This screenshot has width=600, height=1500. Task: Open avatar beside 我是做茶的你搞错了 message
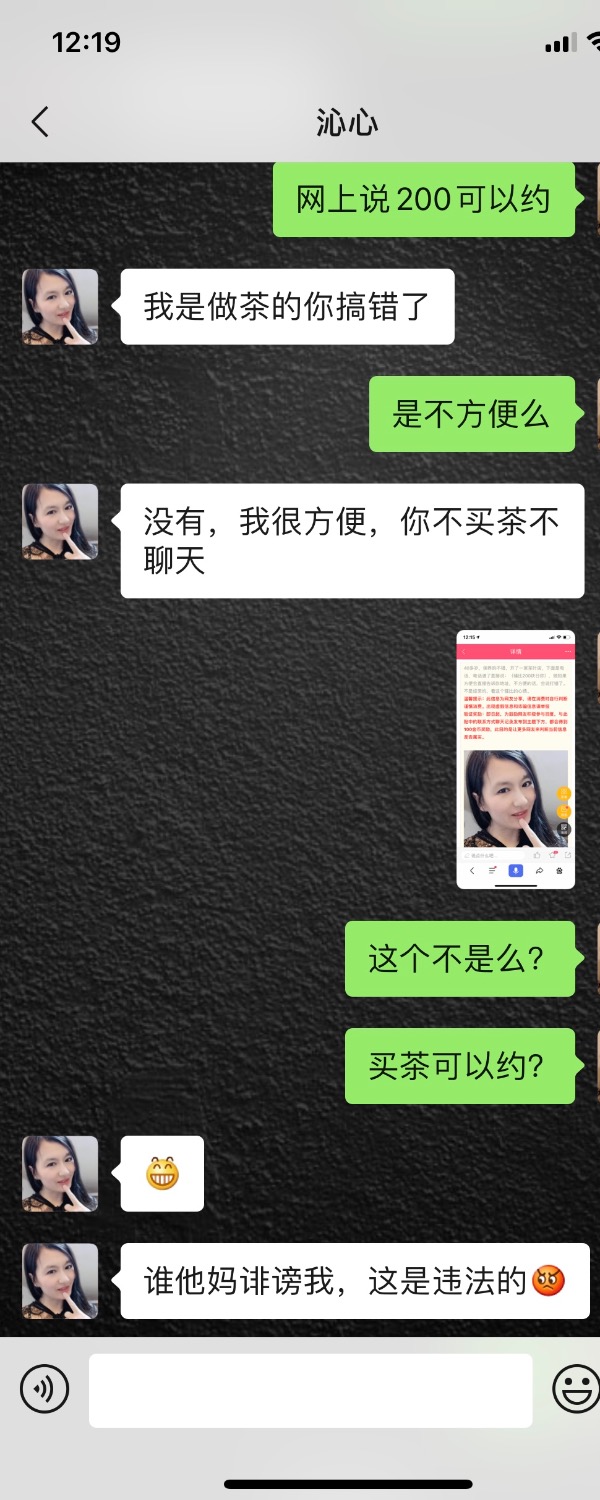[x=60, y=307]
